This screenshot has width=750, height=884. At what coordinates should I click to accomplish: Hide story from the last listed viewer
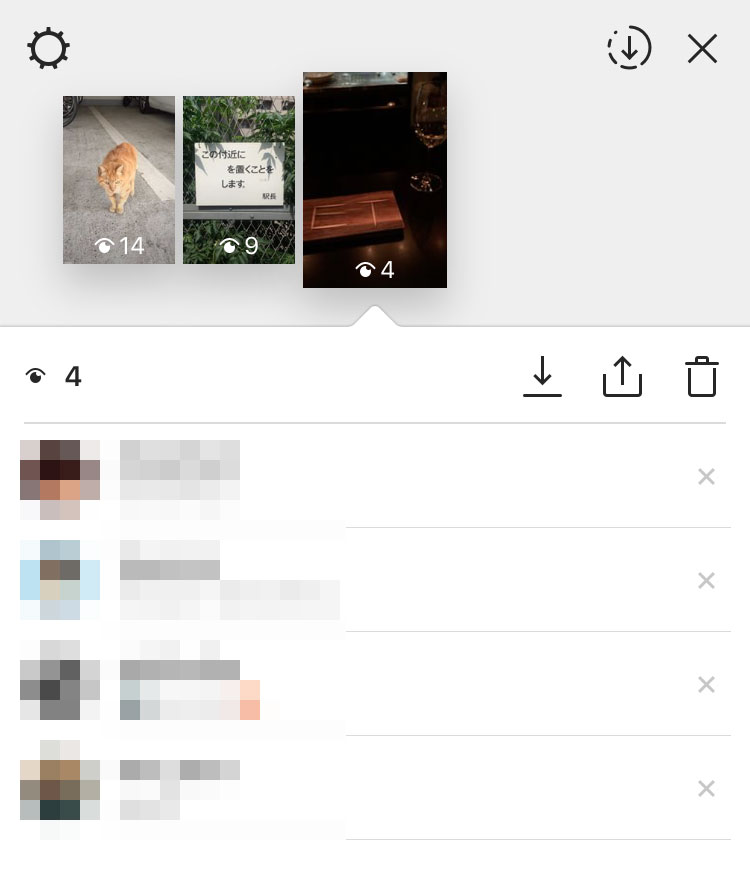pos(706,789)
